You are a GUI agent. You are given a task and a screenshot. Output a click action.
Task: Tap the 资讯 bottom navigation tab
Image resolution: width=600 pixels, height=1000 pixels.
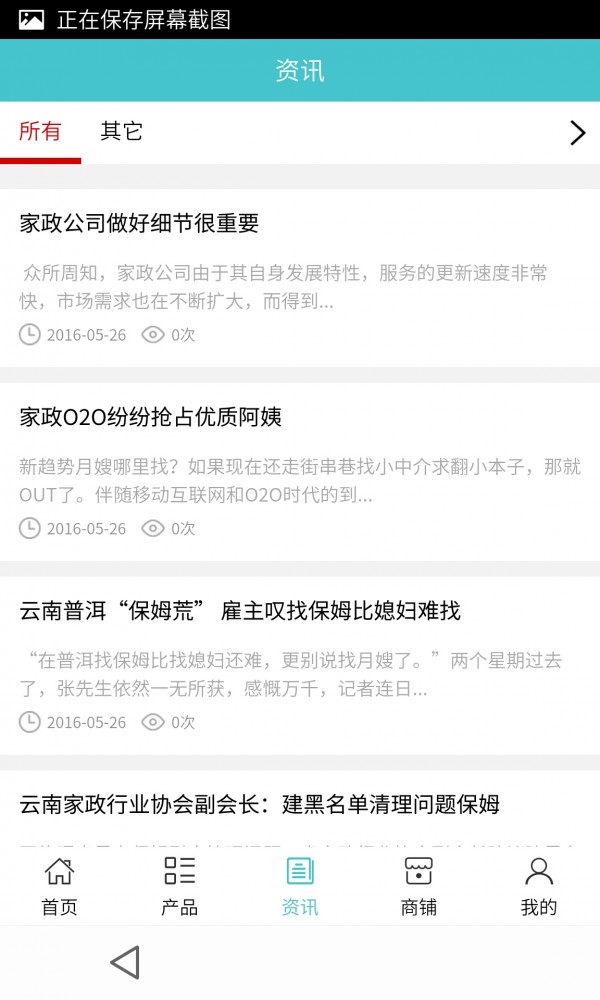click(x=299, y=886)
